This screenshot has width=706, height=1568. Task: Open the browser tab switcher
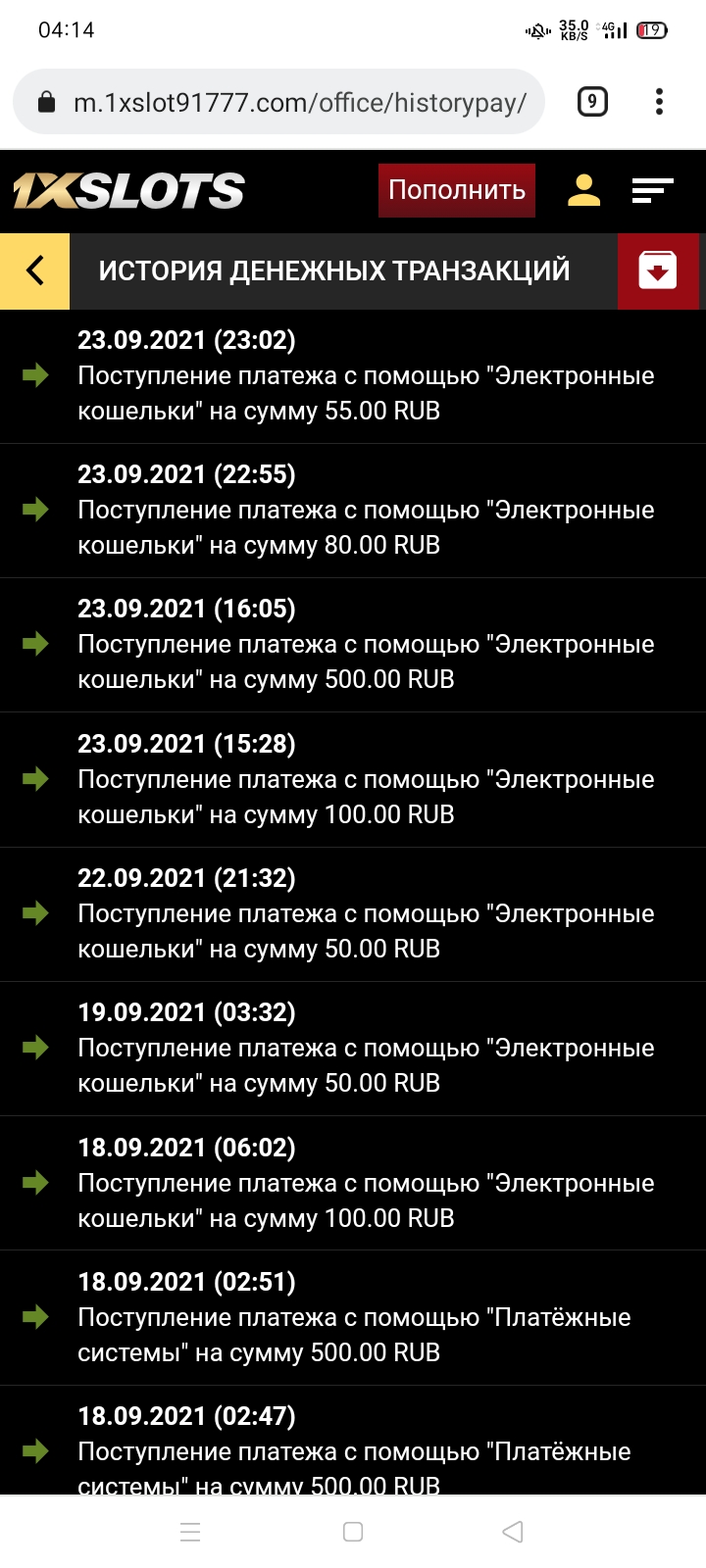point(592,102)
